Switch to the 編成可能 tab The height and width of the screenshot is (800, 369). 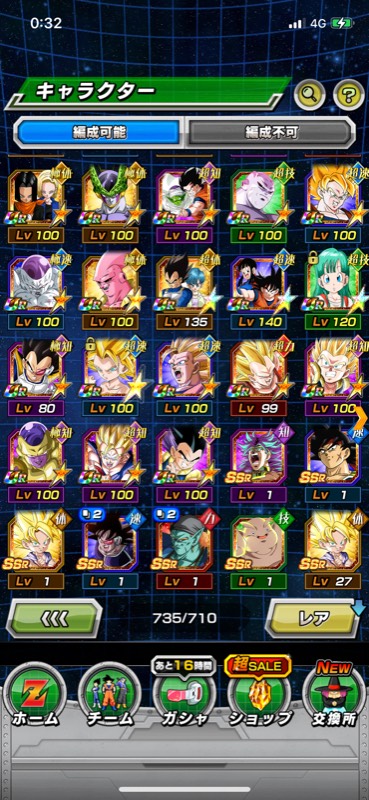[99, 133]
